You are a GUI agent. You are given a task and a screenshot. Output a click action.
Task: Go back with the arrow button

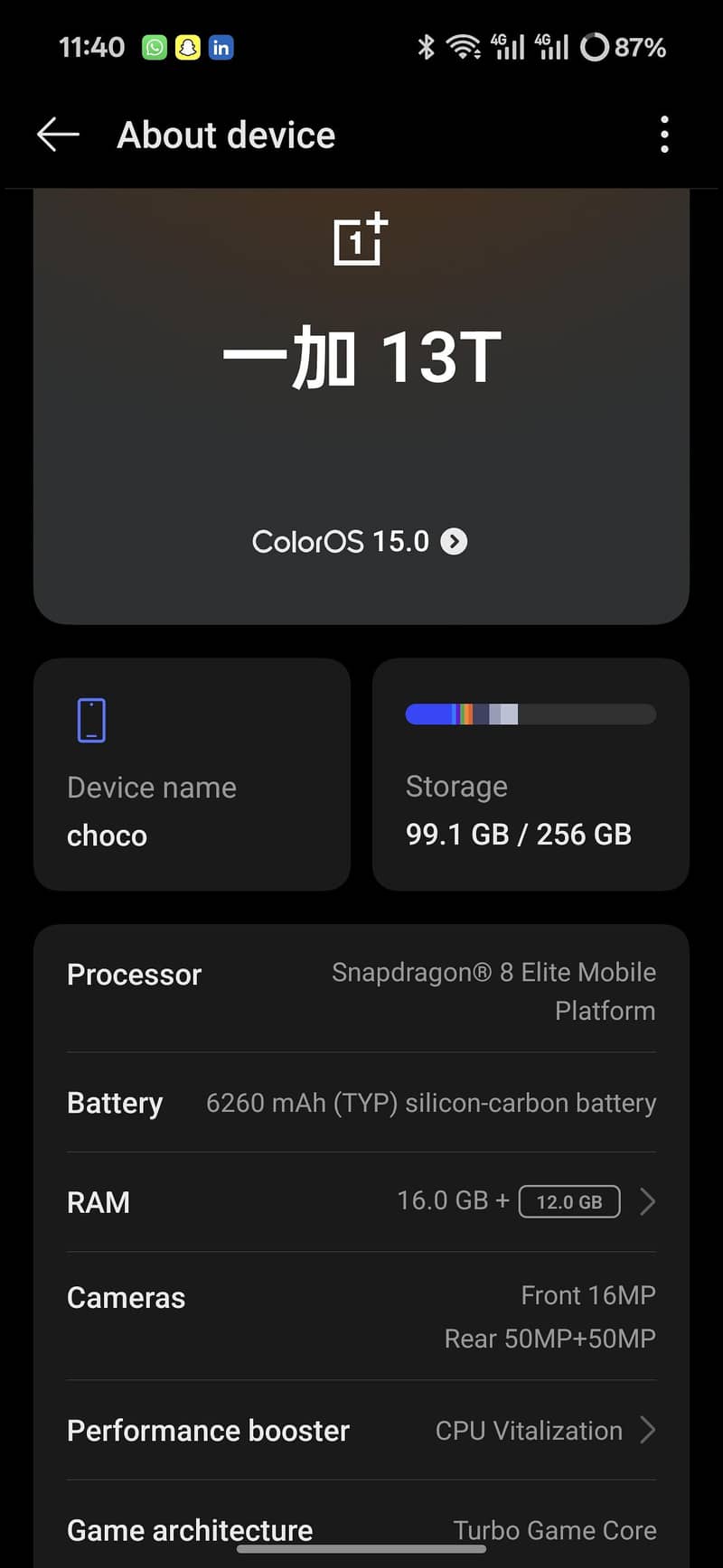point(57,134)
